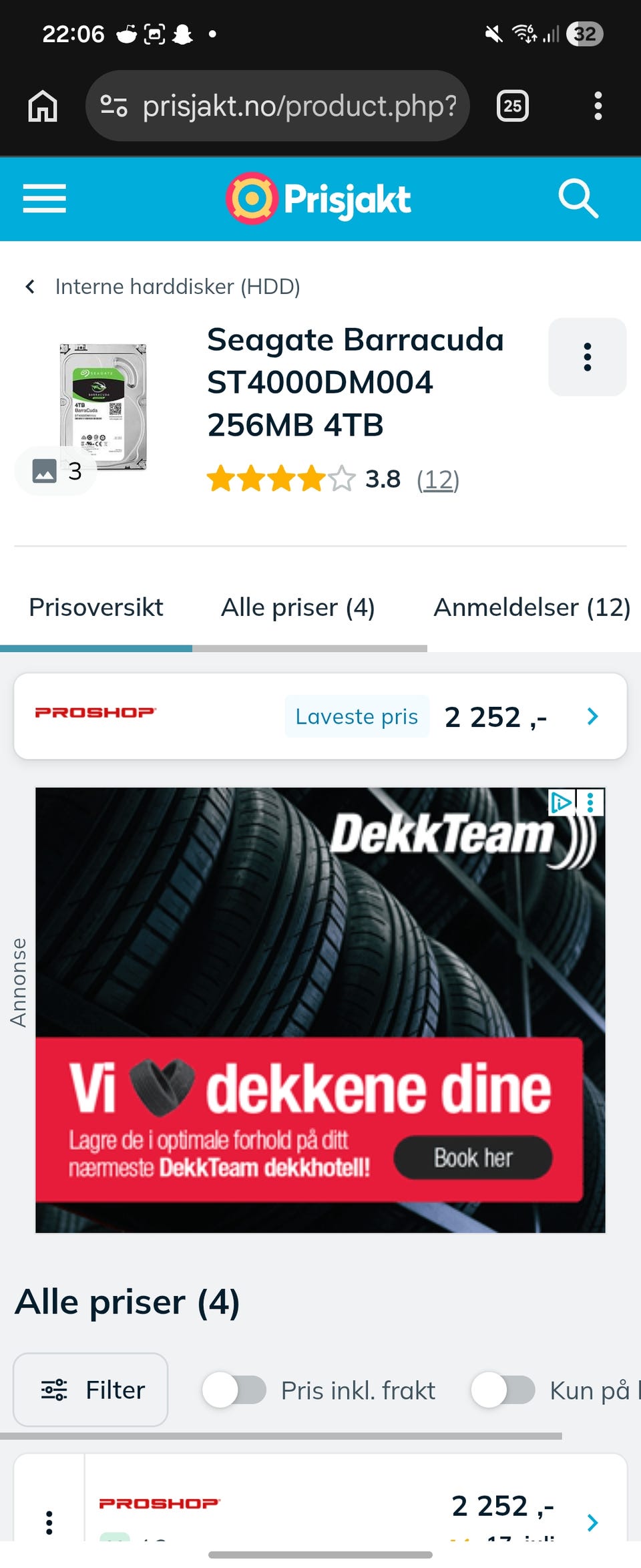Expand the PROSHOP lowest price row
This screenshot has height=1568, width=641.
pyautogui.click(x=592, y=717)
